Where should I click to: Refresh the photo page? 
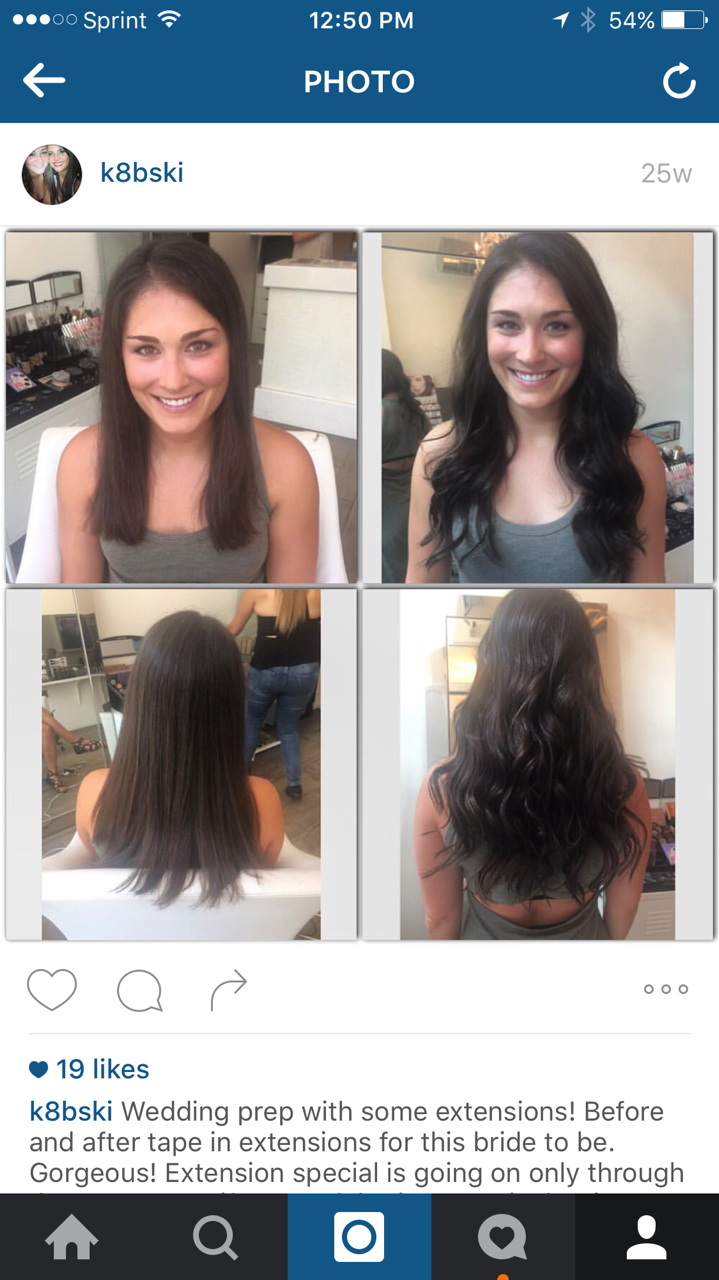pyautogui.click(x=679, y=82)
